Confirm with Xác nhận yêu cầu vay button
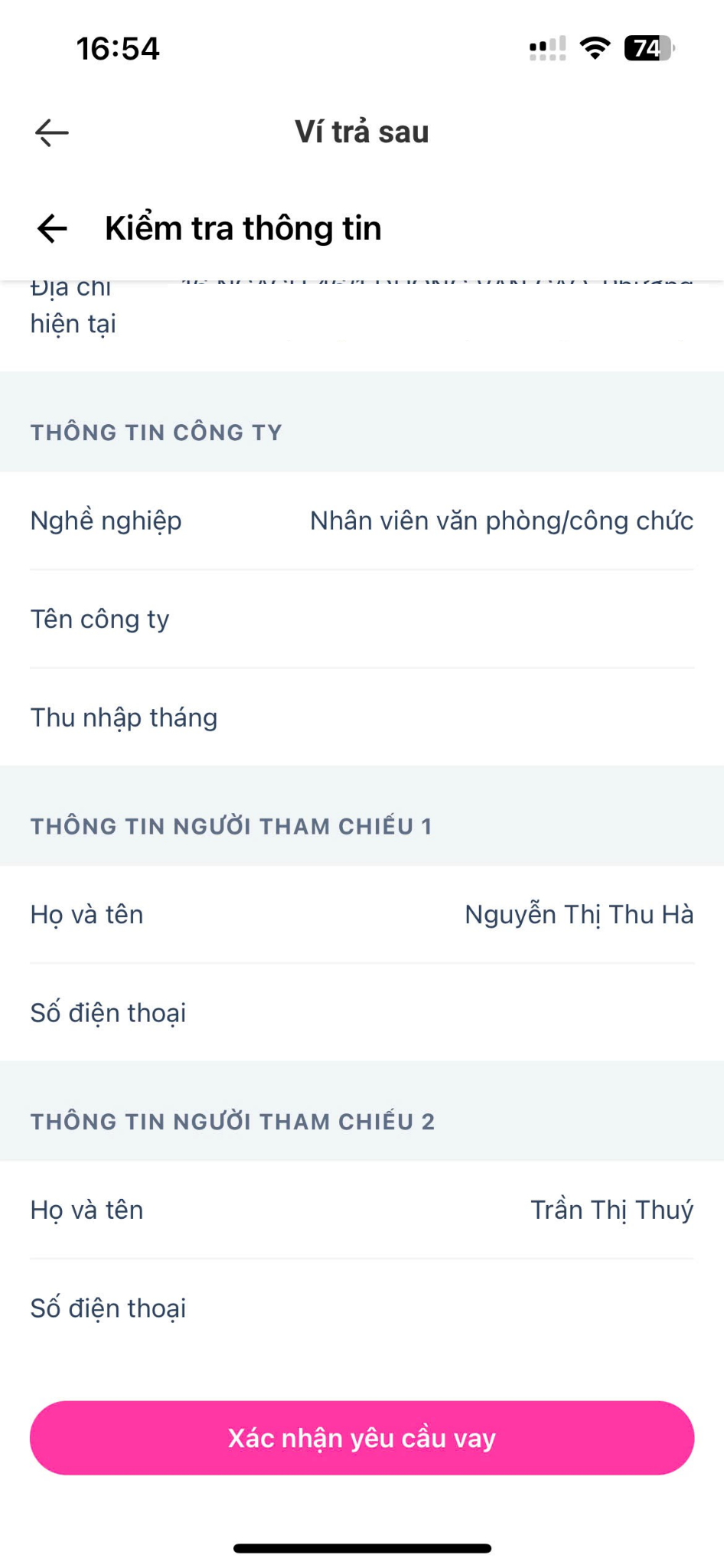 click(362, 1438)
